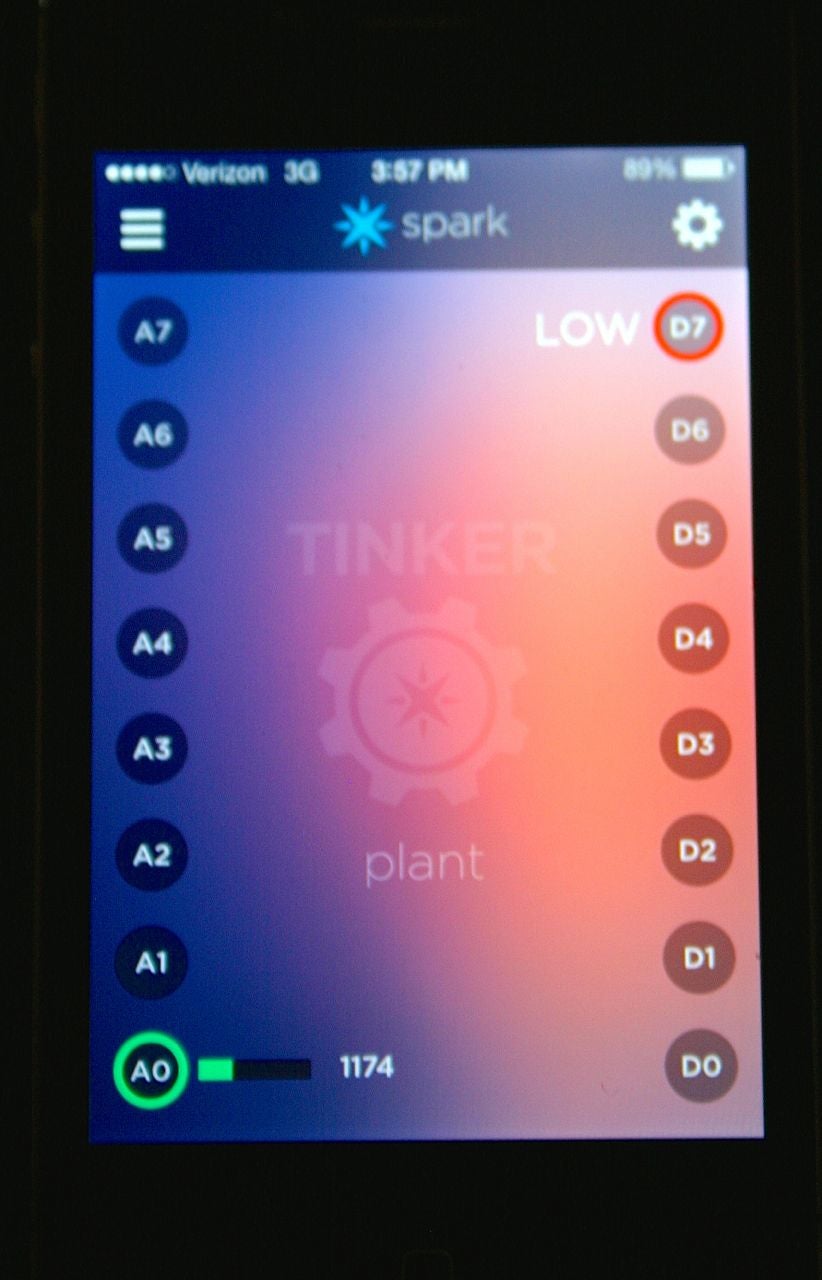Select digital pin D6

pos(690,430)
